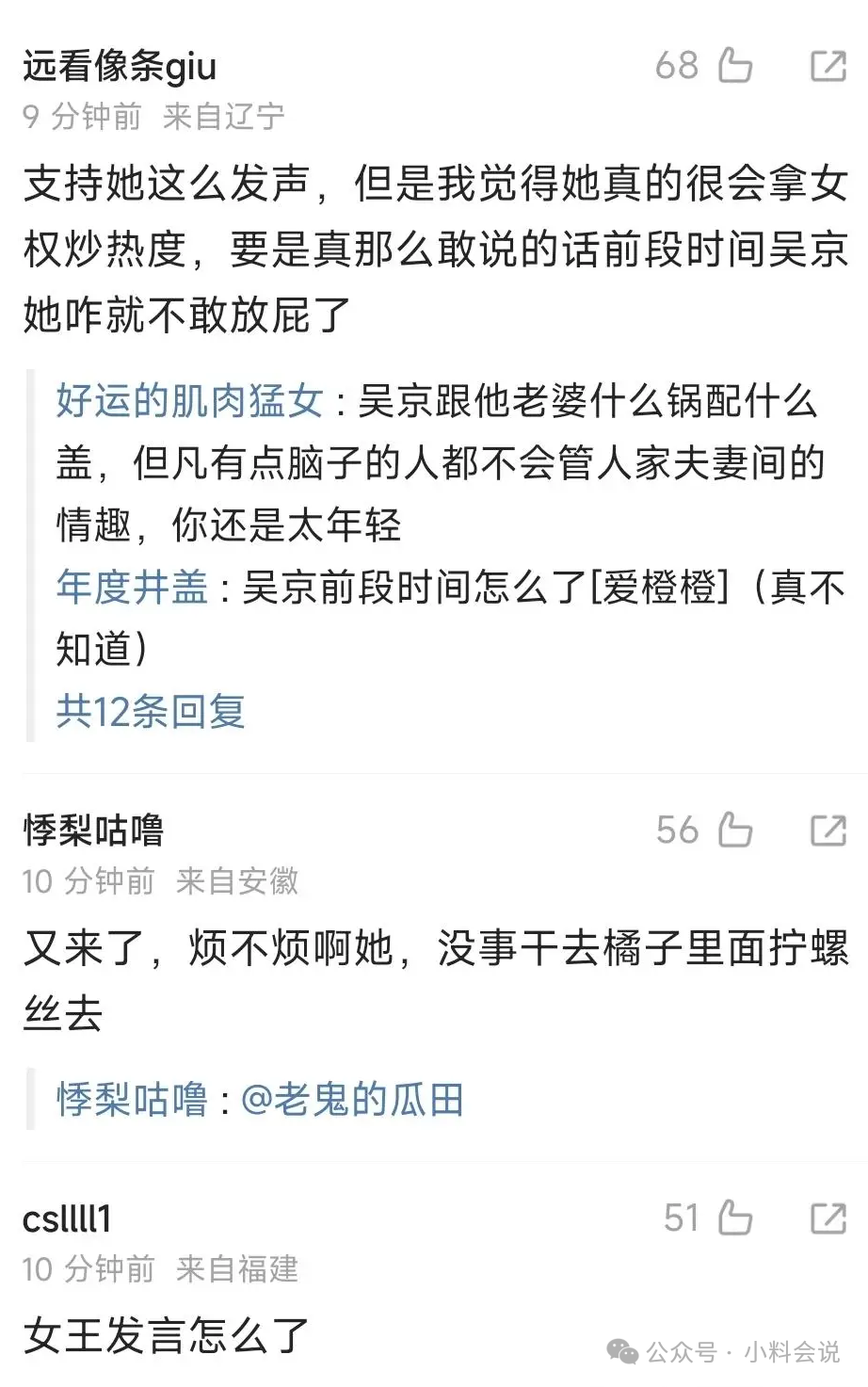This screenshot has width=868, height=1387.
Task: Share the comment by 远看像条giu
Action: point(828,66)
